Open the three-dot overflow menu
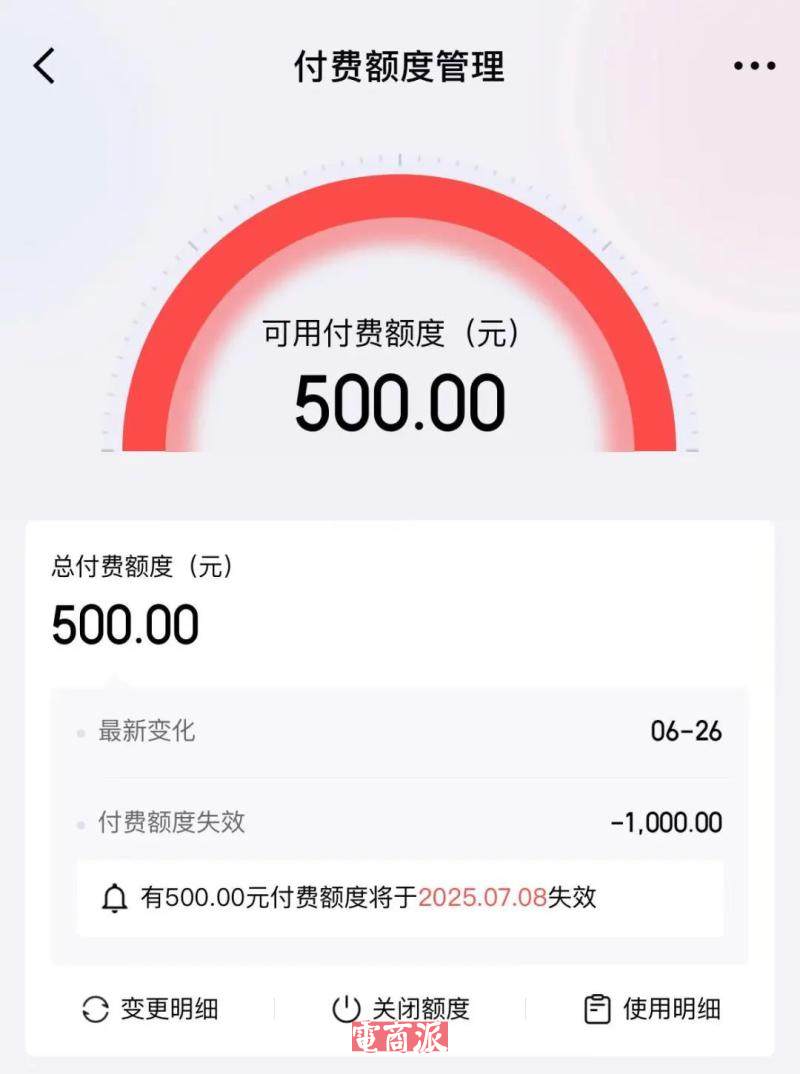 point(754,66)
